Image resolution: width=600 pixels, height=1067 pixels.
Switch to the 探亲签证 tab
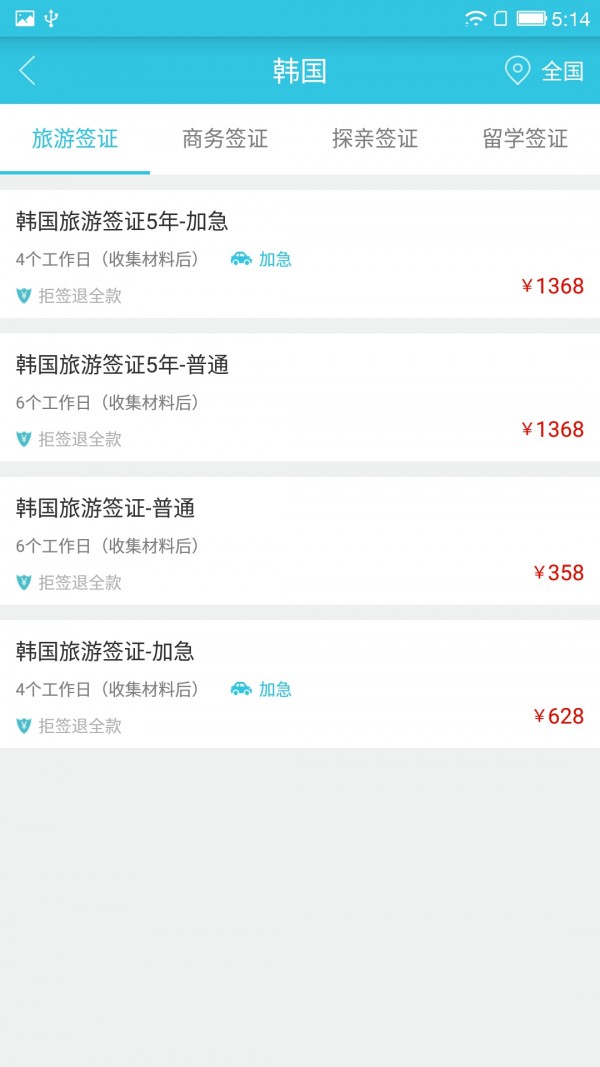pos(375,139)
